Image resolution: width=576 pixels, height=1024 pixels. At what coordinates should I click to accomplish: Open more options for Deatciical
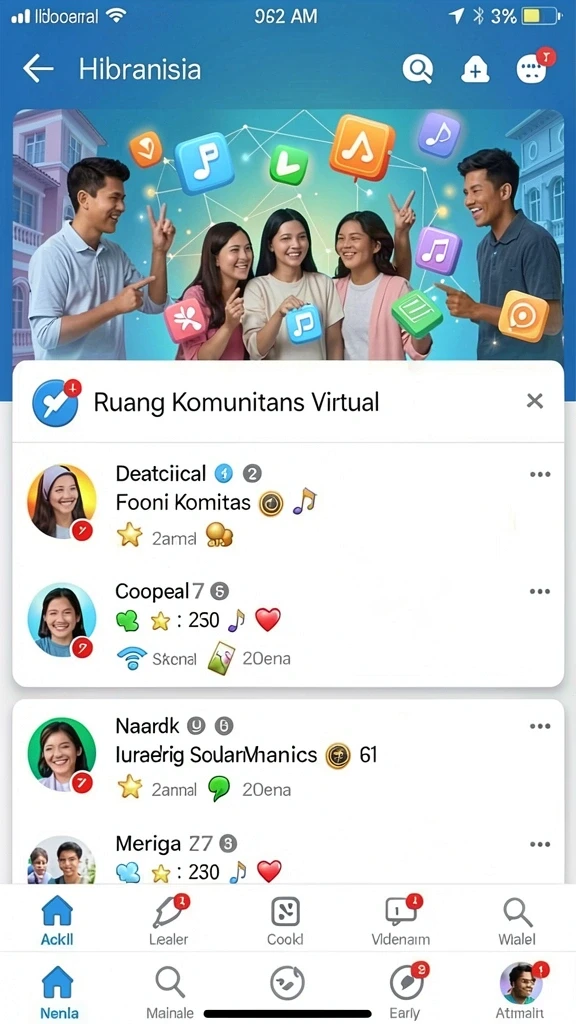pyautogui.click(x=540, y=474)
